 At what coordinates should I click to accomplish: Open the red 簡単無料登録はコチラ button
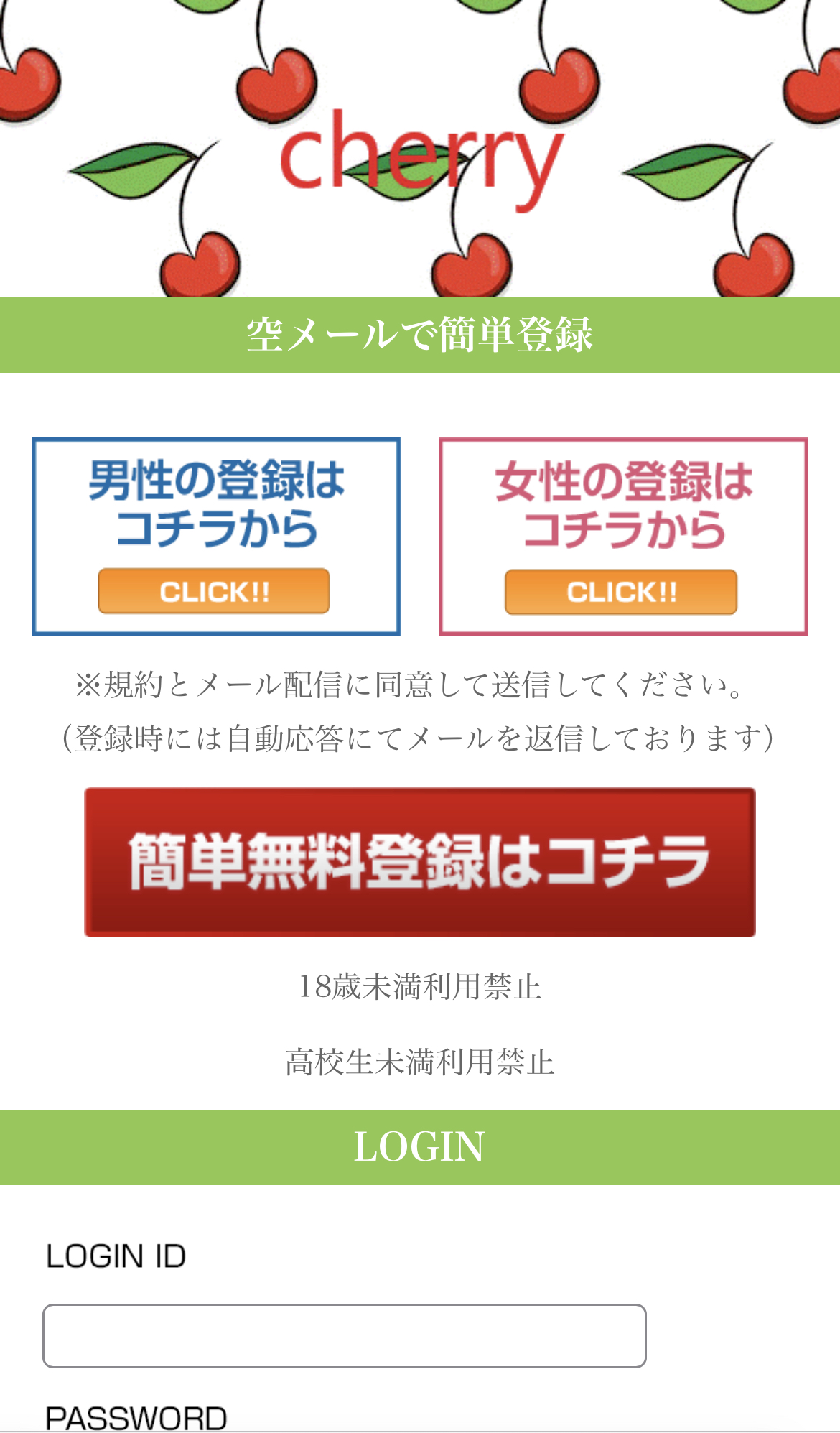420,862
